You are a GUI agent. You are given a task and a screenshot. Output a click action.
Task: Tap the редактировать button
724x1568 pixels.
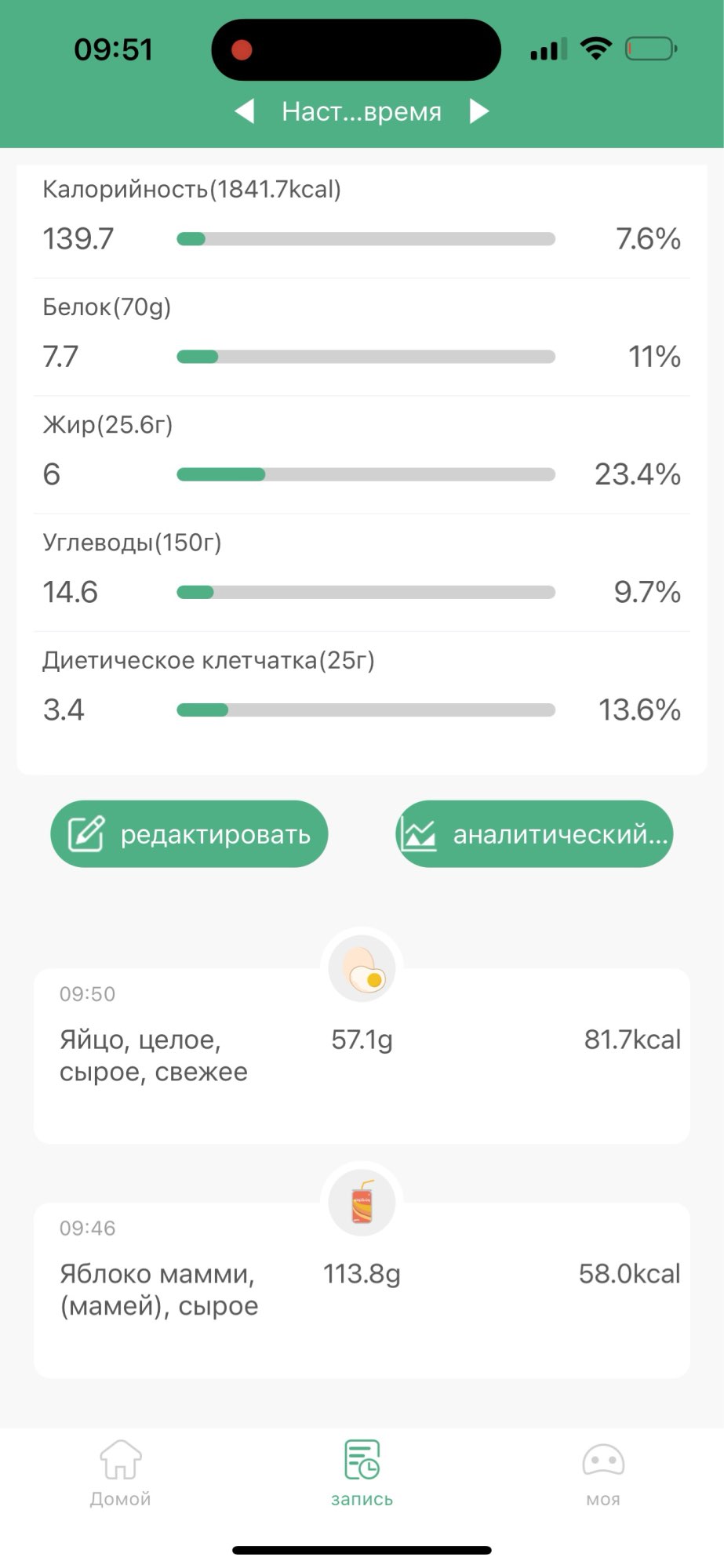coord(189,834)
